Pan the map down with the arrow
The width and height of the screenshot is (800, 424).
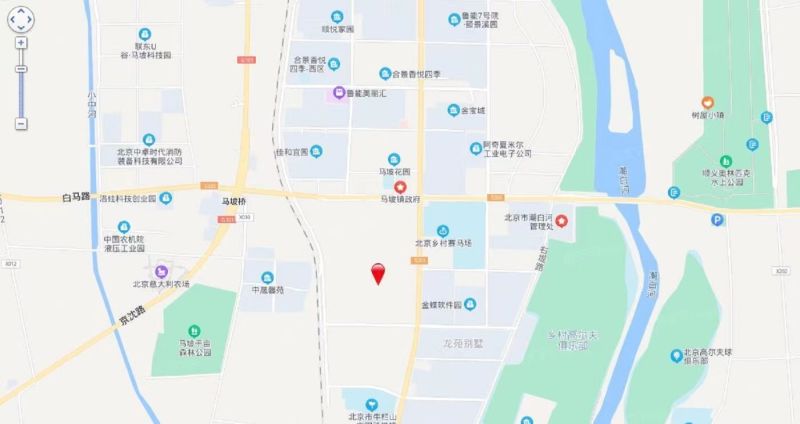tap(20, 27)
